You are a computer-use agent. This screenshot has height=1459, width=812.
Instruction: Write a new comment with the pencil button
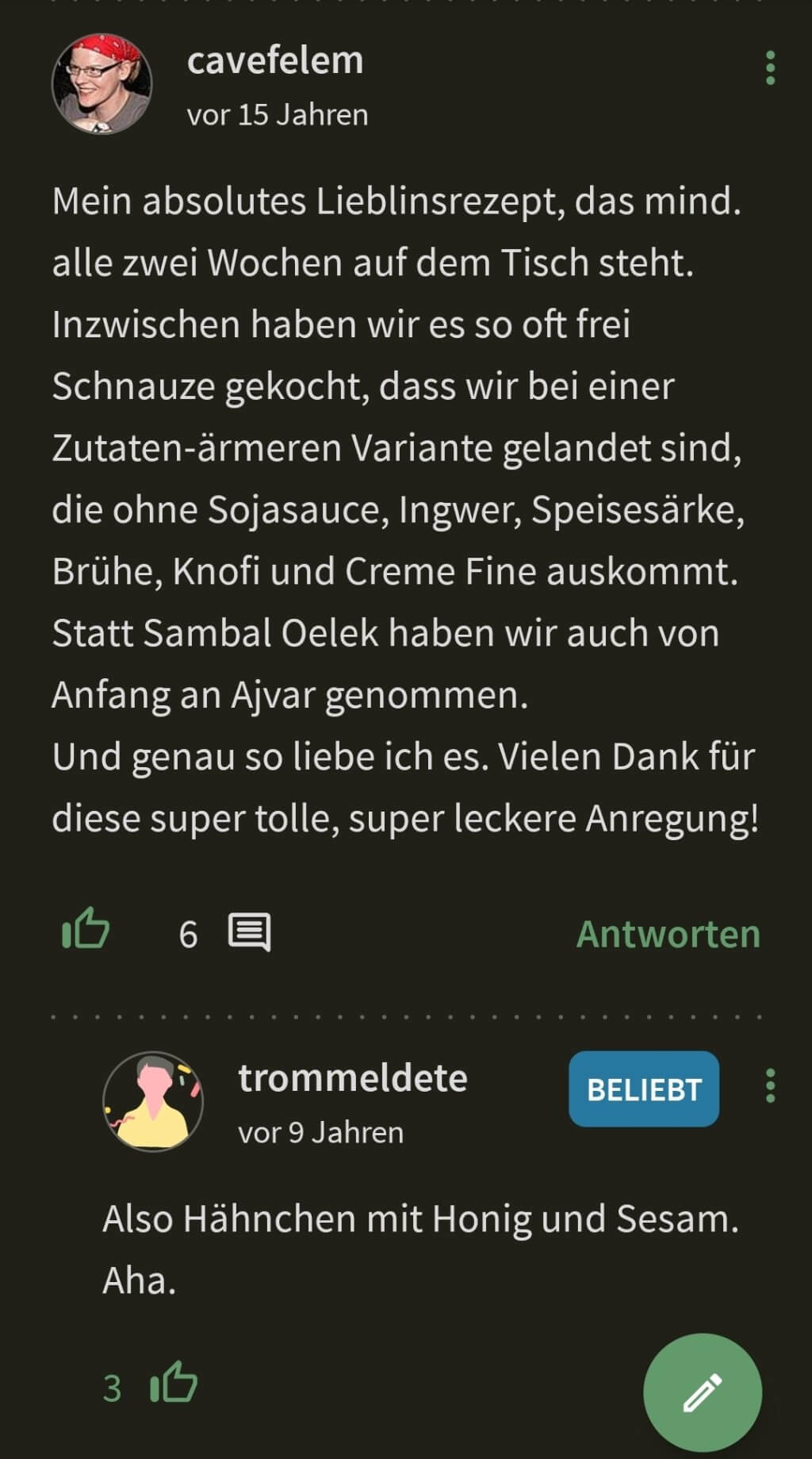tap(702, 1392)
